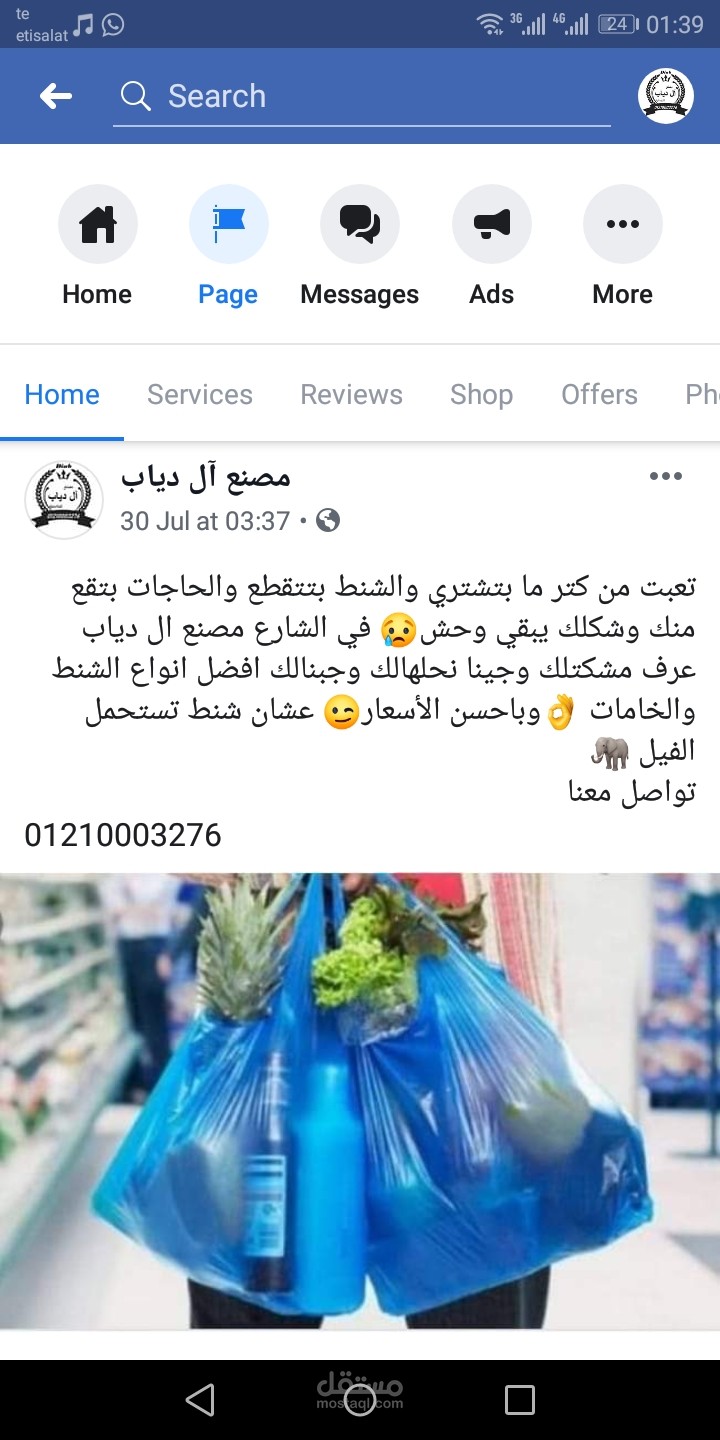Switch to the Offers tab
720x1440 pixels.
point(599,395)
